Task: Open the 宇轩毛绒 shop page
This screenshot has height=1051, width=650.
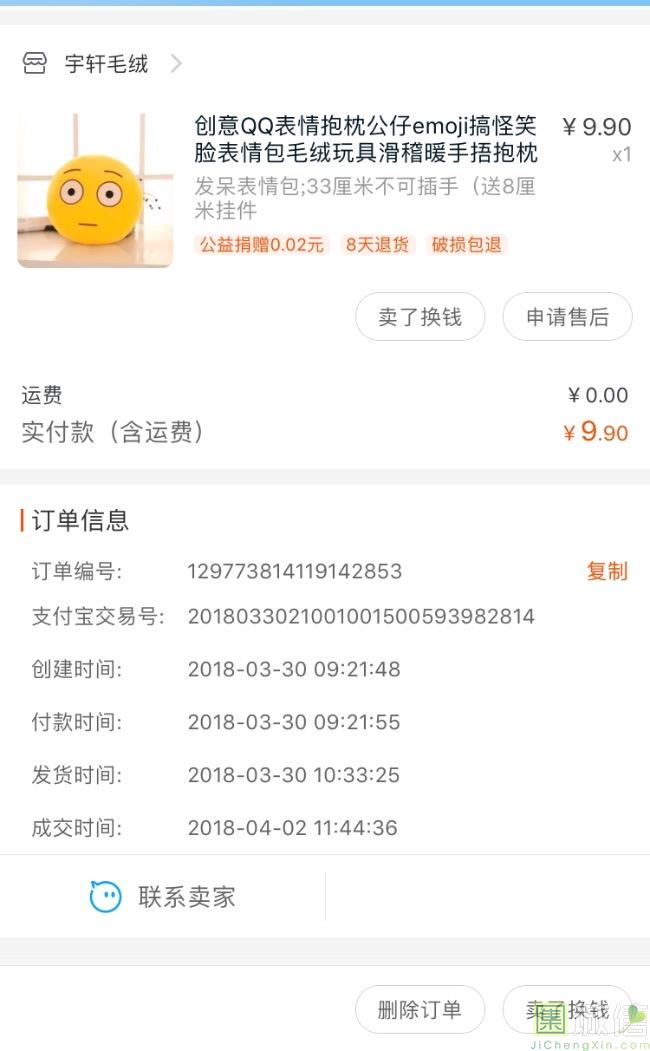Action: pos(102,64)
